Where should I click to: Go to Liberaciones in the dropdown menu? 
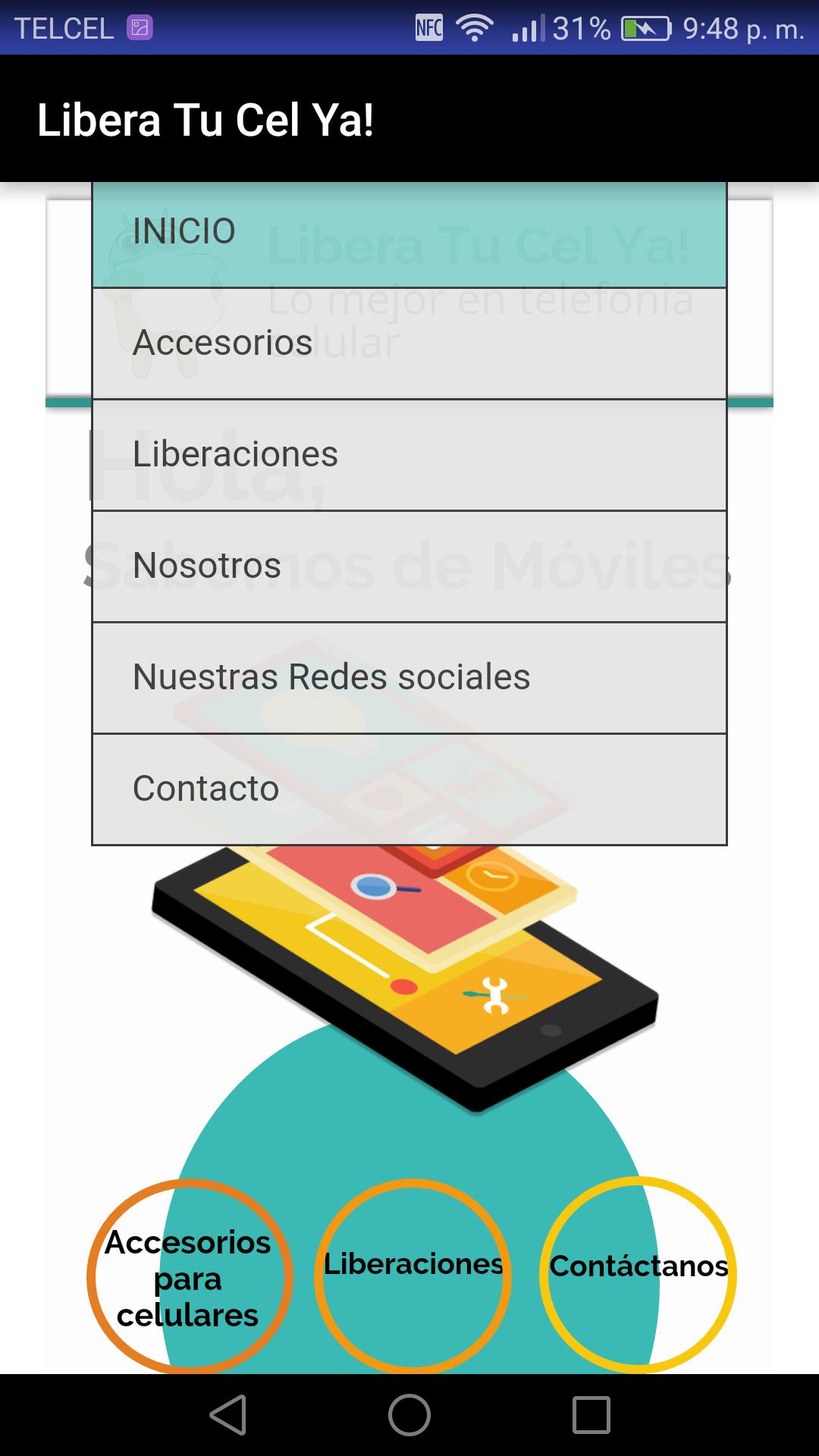coord(409,455)
